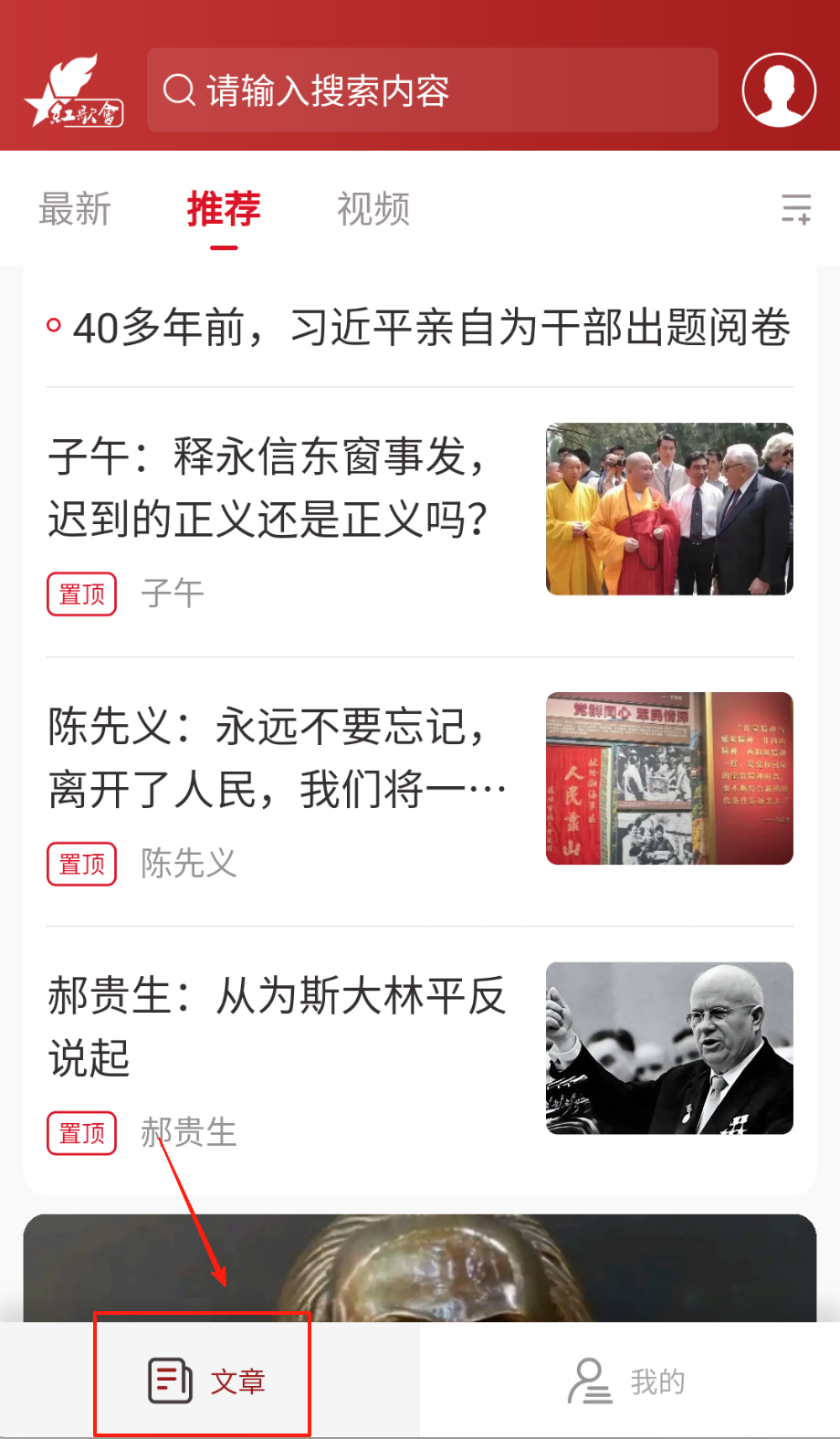Open the channel management icon
The width and height of the screenshot is (840, 1439).
coord(796,209)
